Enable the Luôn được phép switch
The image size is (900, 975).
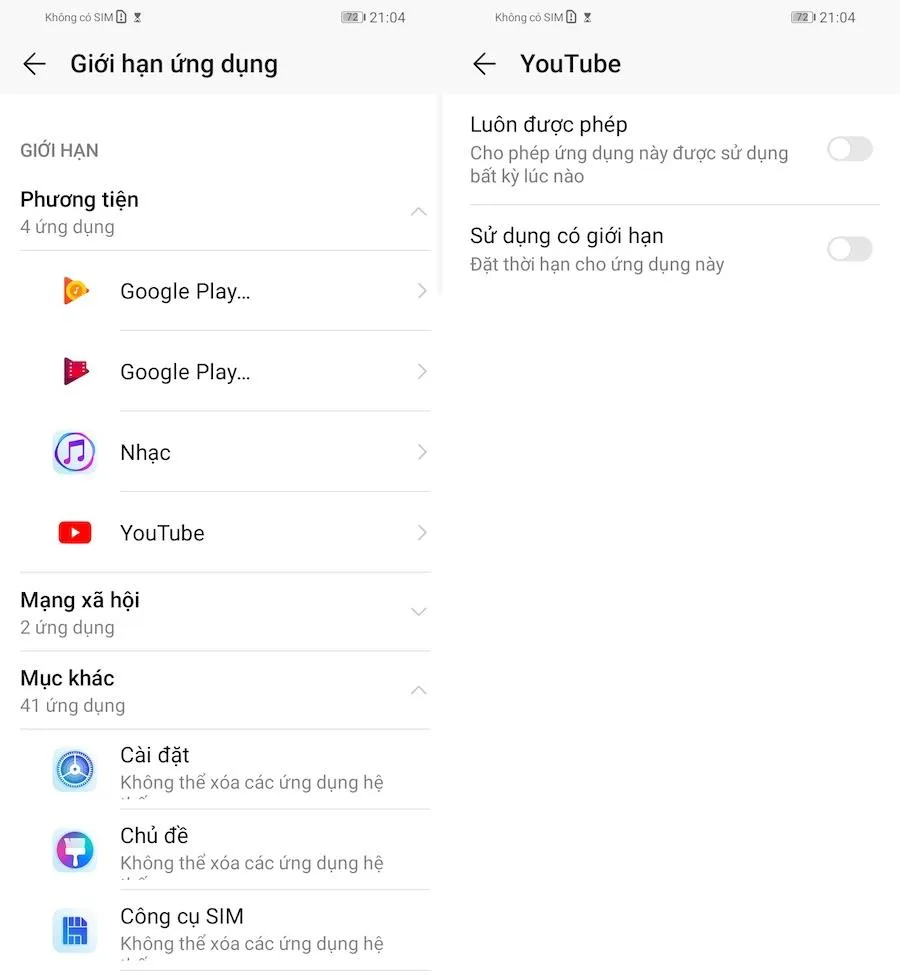[x=849, y=150]
